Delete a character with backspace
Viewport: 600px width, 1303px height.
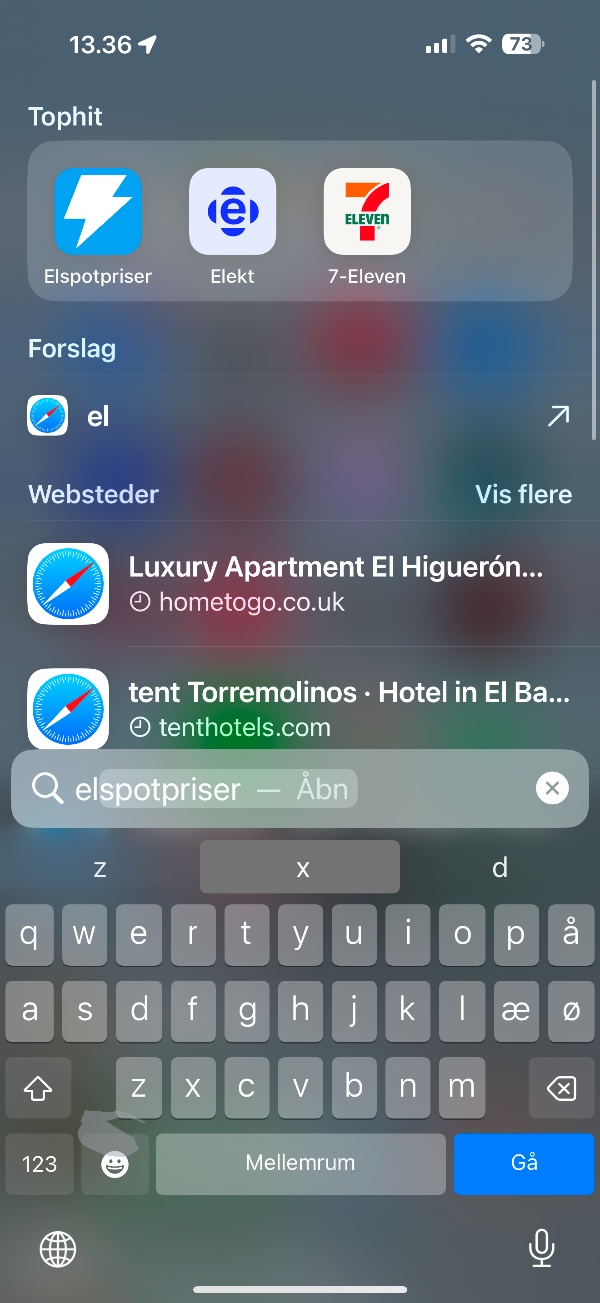coord(562,1088)
